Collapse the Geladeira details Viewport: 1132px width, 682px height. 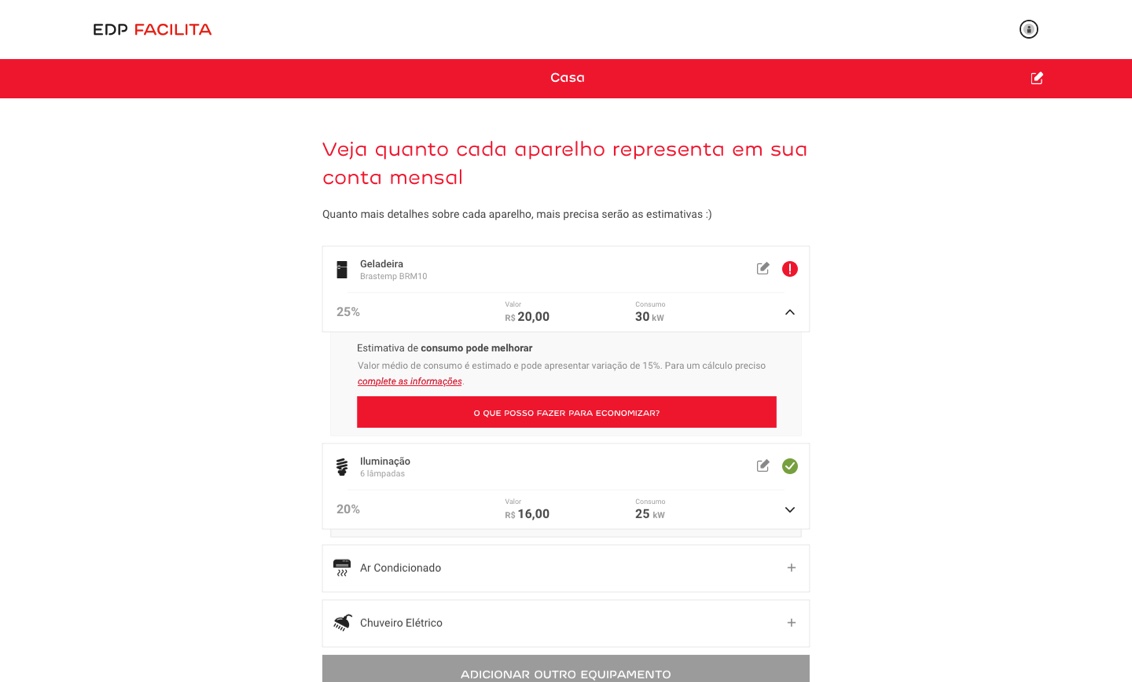[790, 312]
